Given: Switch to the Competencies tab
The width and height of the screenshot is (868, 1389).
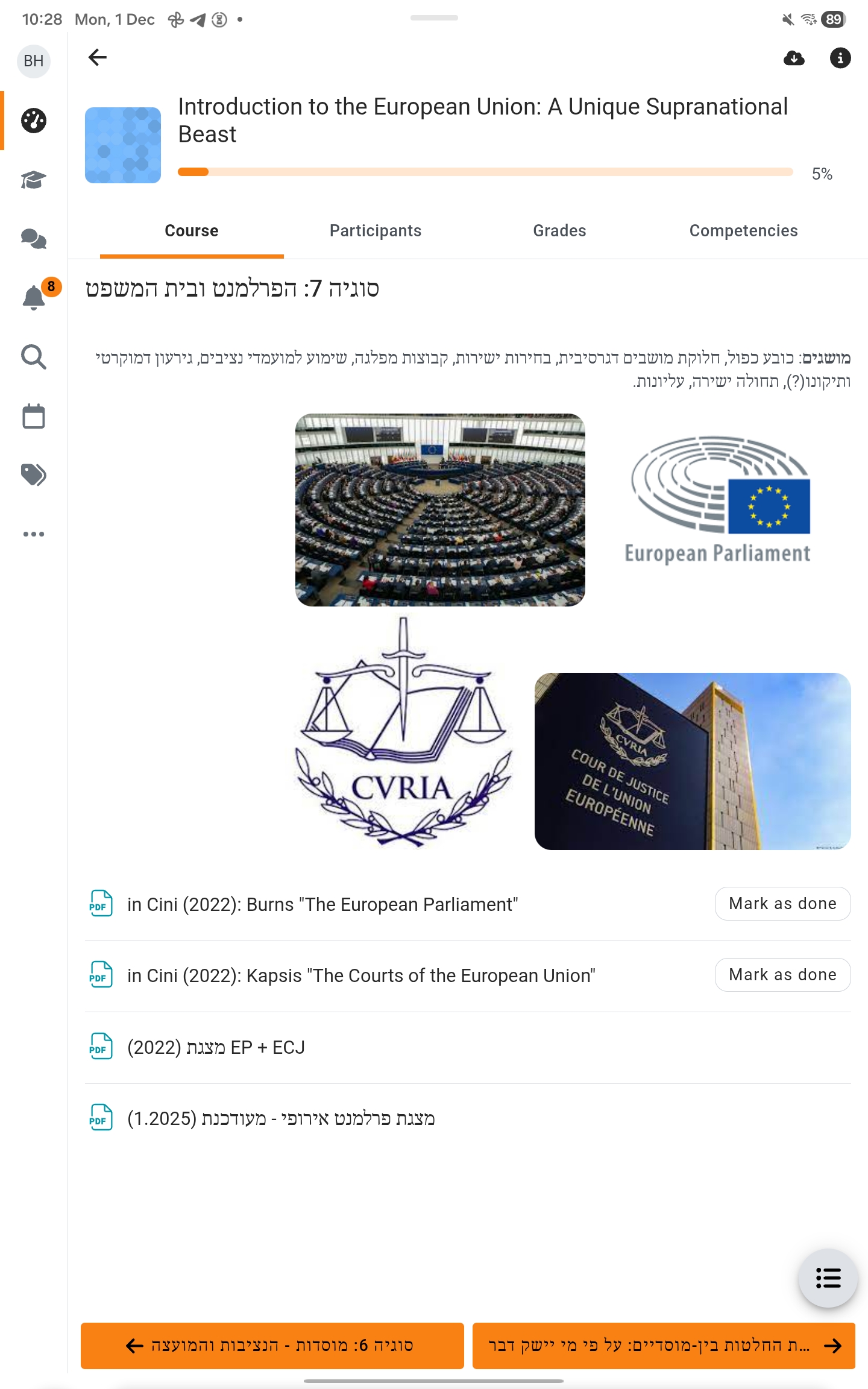Looking at the screenshot, I should 743,231.
